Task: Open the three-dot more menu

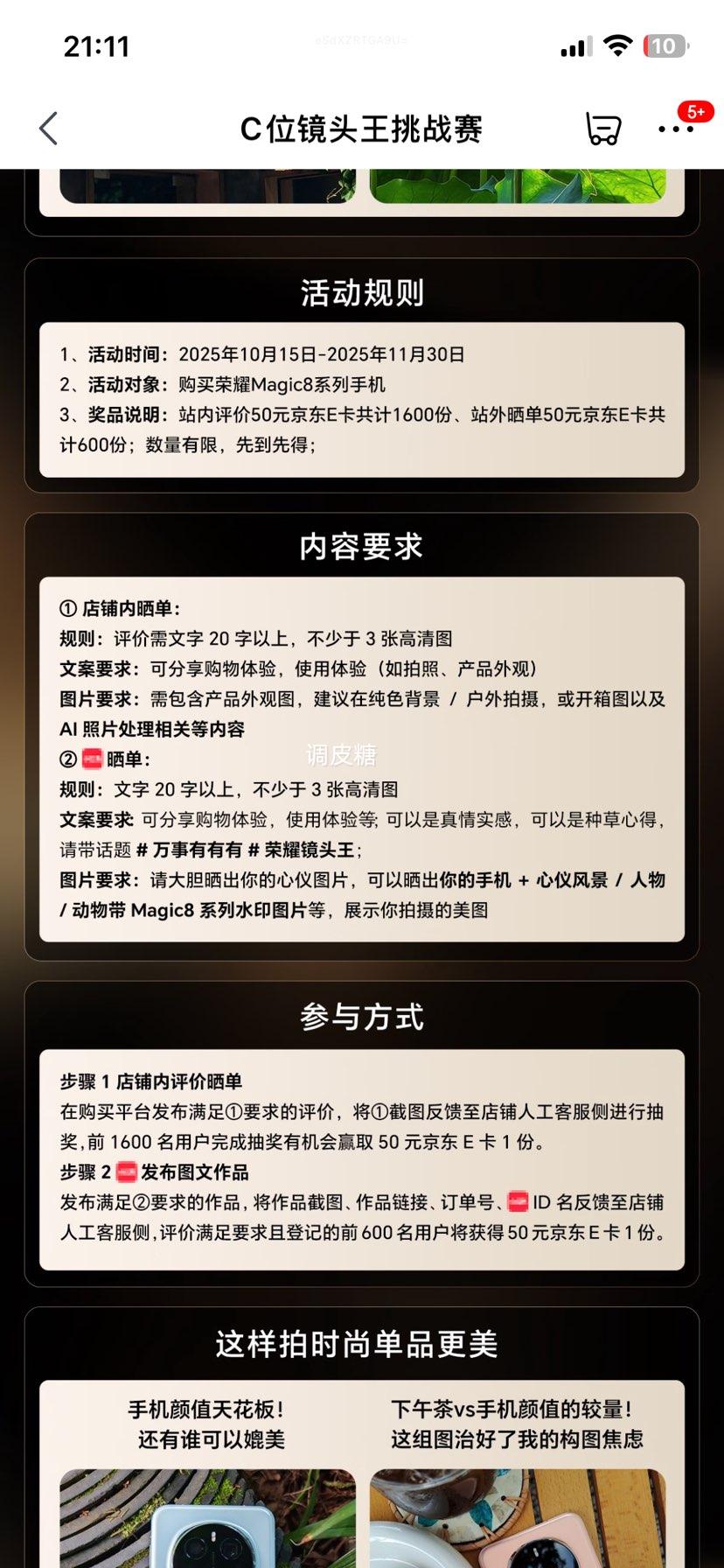Action: (x=676, y=129)
